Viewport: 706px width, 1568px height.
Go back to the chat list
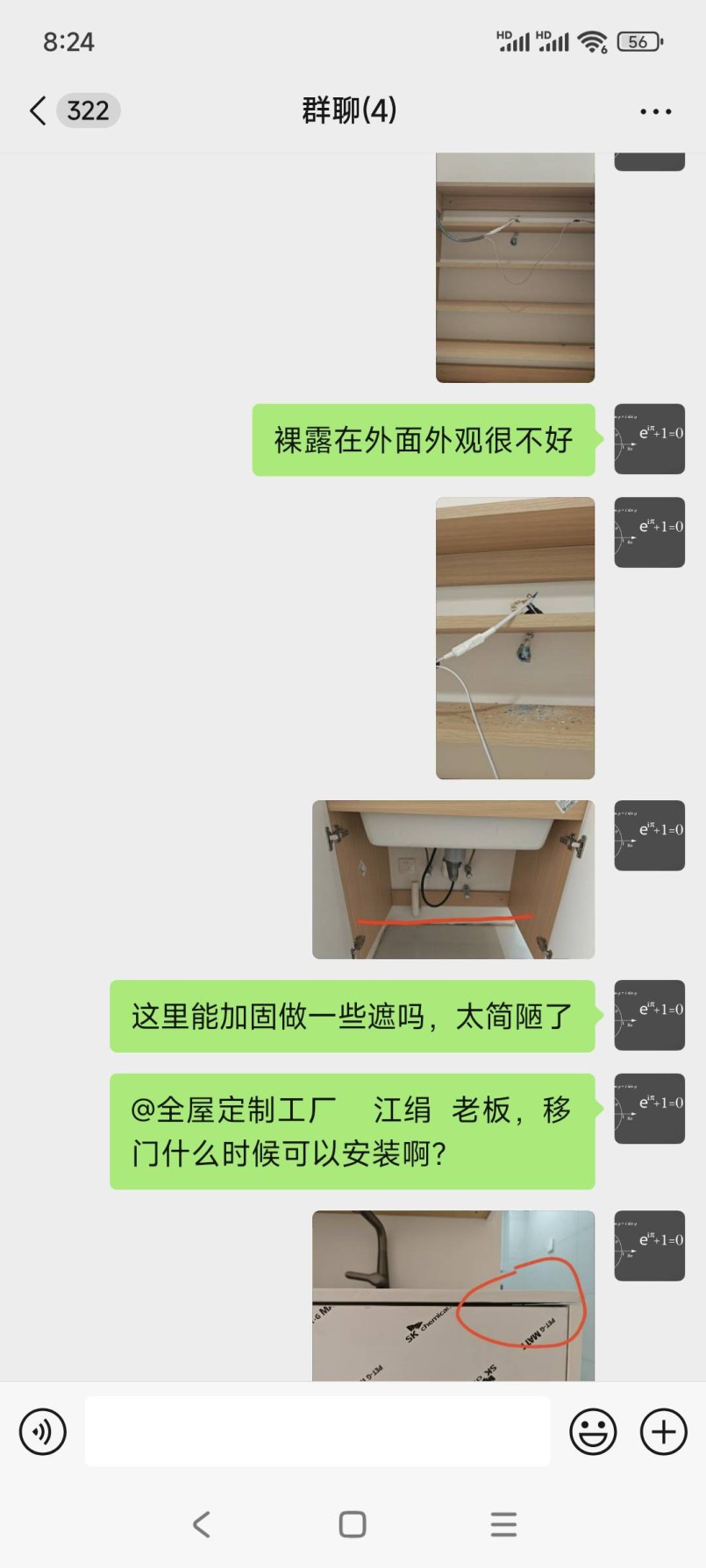coord(39,111)
